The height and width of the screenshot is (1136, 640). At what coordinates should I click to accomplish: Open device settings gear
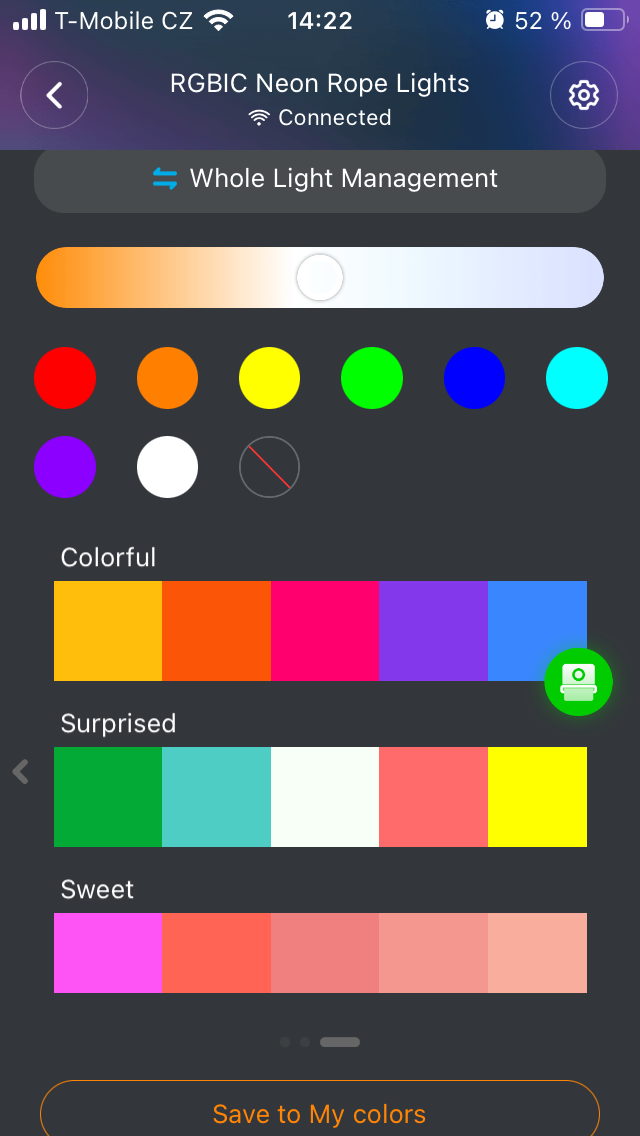coord(583,96)
